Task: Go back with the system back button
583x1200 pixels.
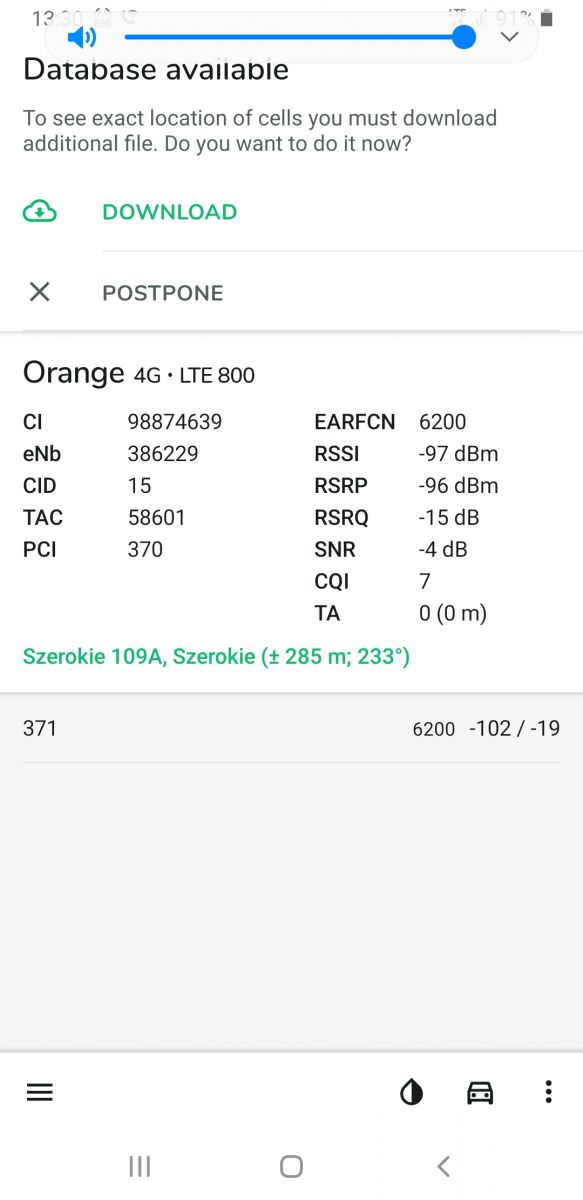Action: [444, 1166]
